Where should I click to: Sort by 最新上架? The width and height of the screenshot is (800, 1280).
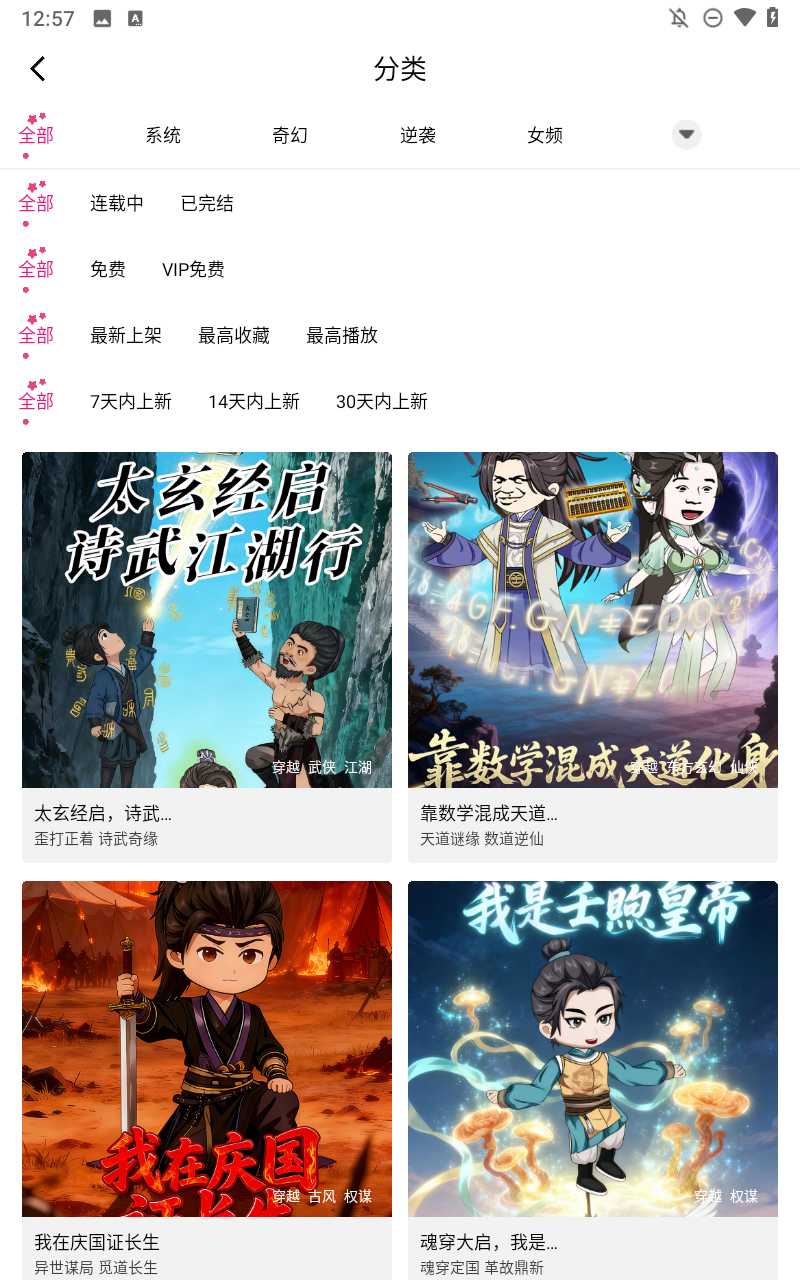[x=126, y=335]
